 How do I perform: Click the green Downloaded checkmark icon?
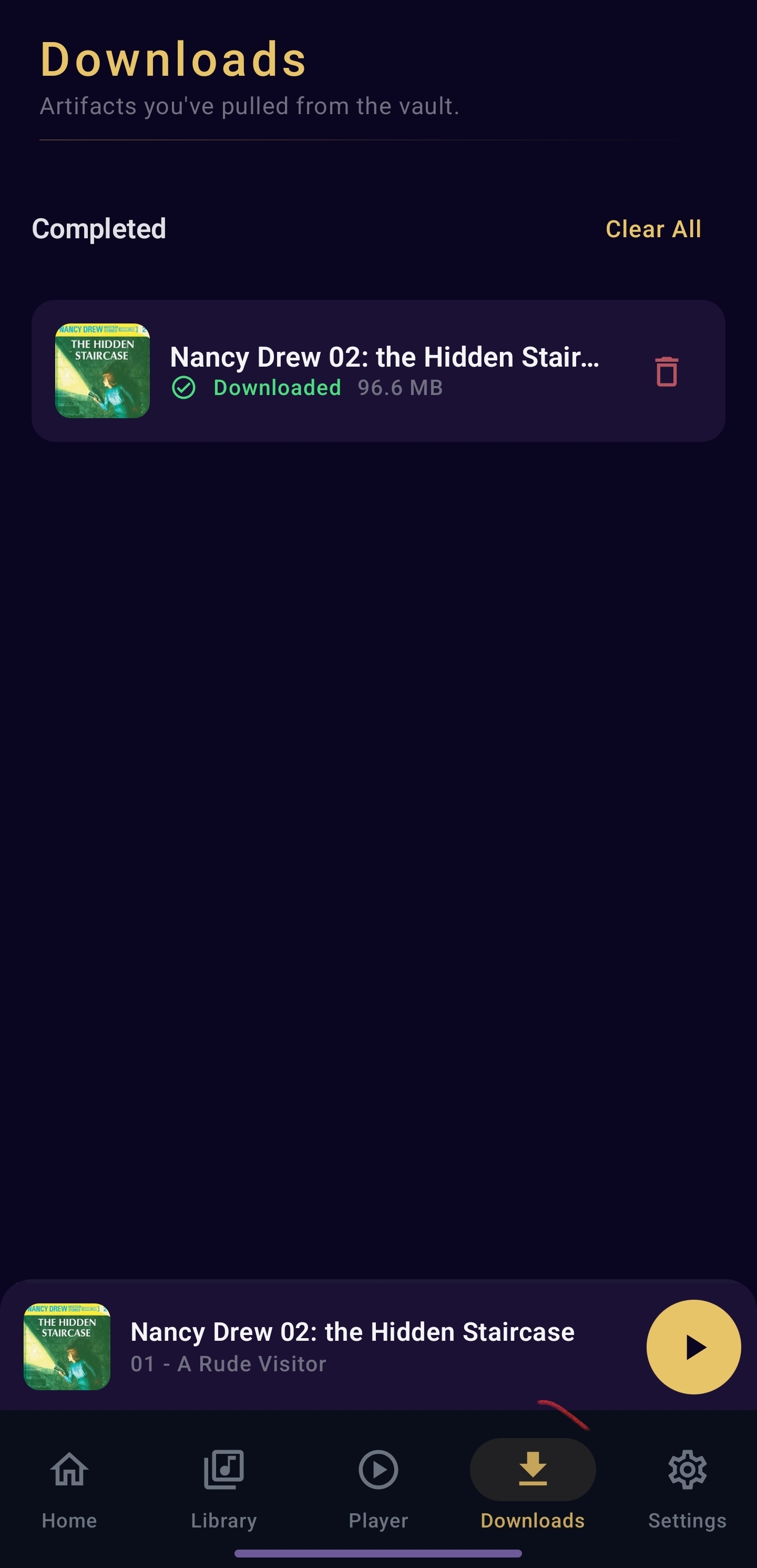point(185,387)
